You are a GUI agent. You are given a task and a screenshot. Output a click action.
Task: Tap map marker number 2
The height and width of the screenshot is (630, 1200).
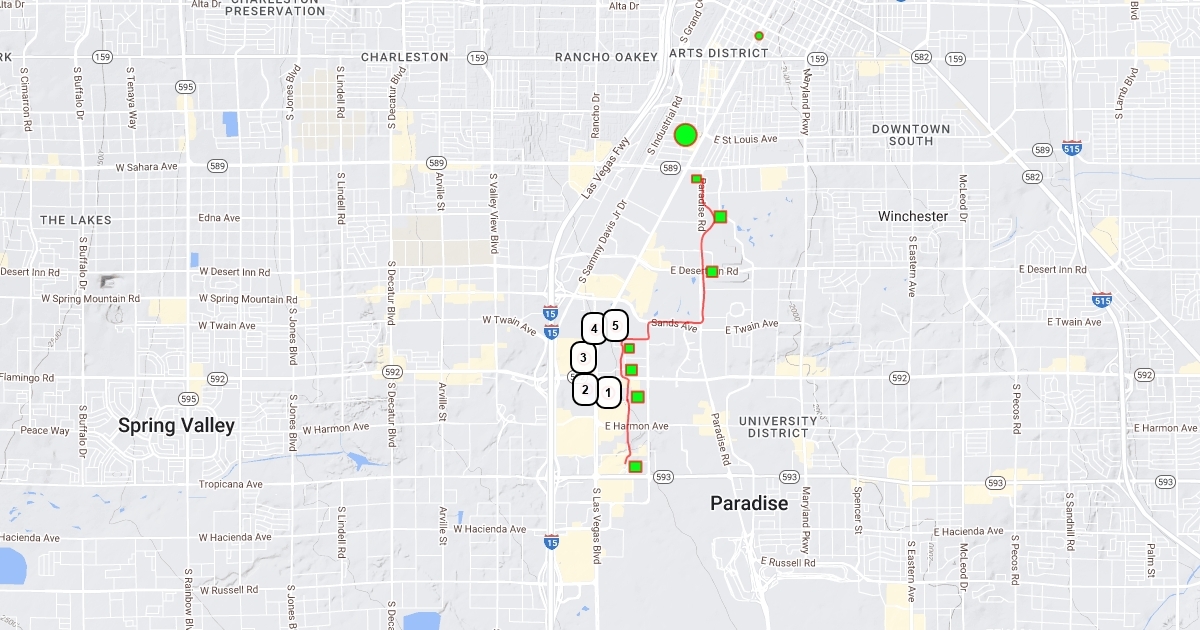(585, 390)
